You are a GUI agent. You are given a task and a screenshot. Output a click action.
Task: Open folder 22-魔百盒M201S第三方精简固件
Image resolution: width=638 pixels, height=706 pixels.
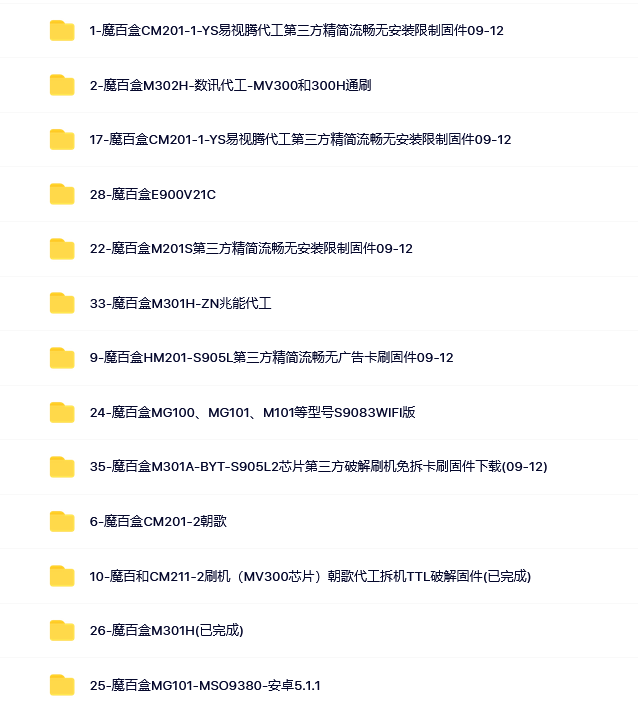coord(250,248)
